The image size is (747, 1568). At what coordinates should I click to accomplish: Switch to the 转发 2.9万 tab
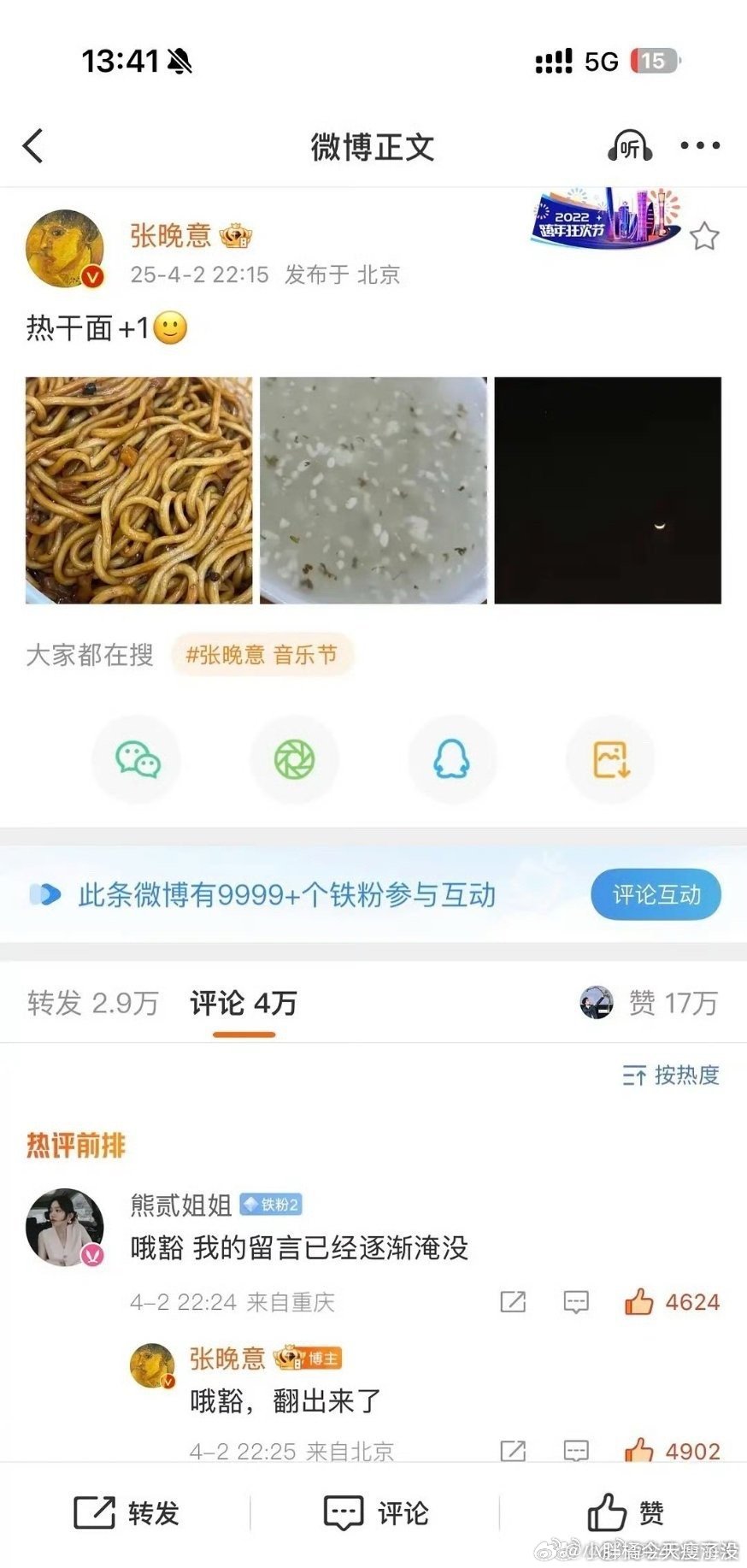pos(93,1003)
